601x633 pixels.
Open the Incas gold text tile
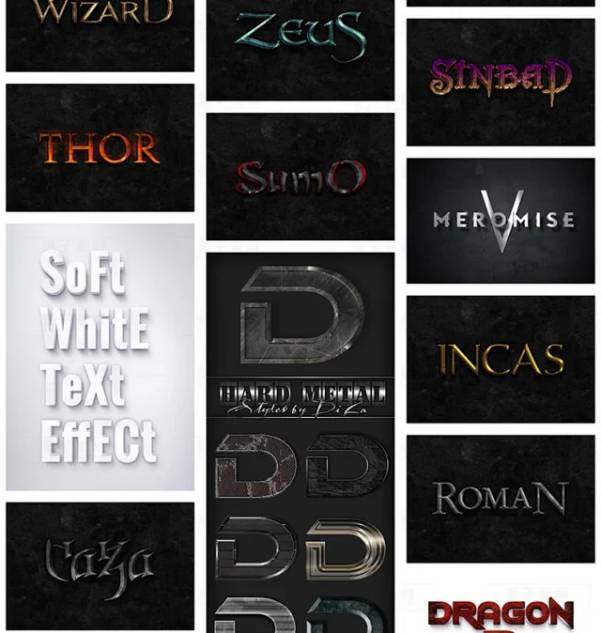(x=500, y=358)
